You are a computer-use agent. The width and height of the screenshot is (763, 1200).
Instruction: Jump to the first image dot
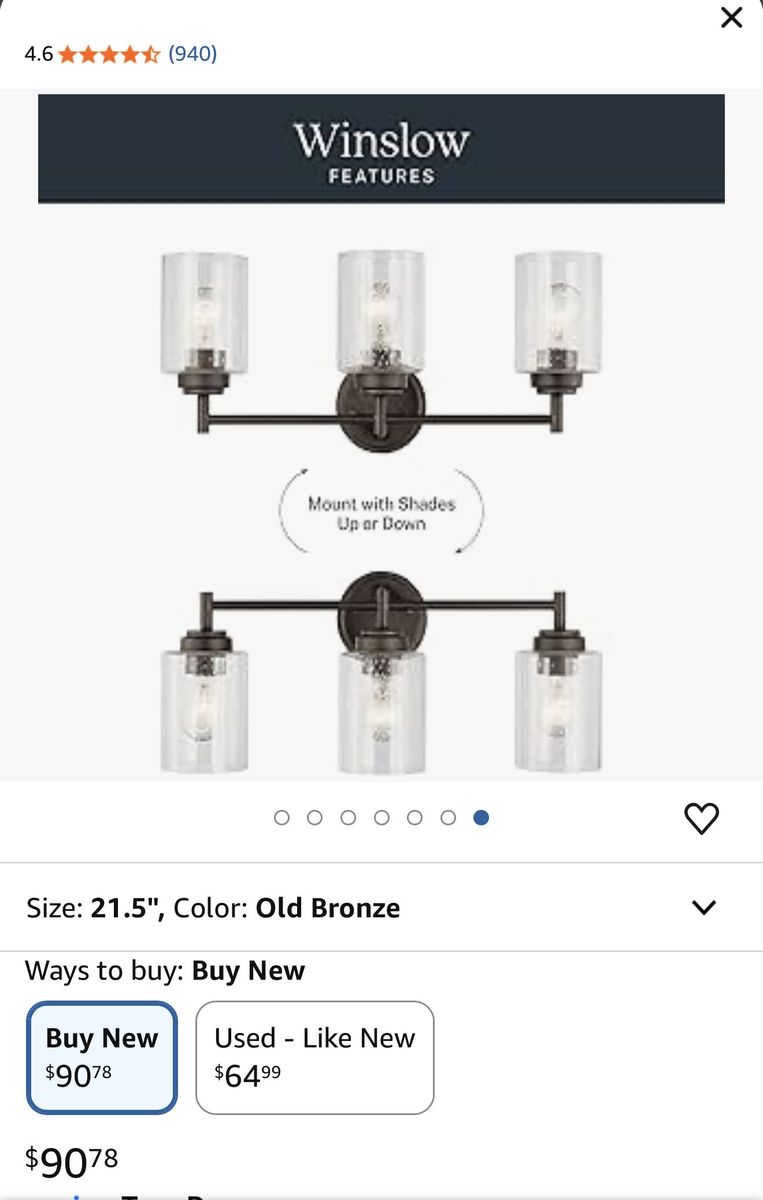point(282,818)
